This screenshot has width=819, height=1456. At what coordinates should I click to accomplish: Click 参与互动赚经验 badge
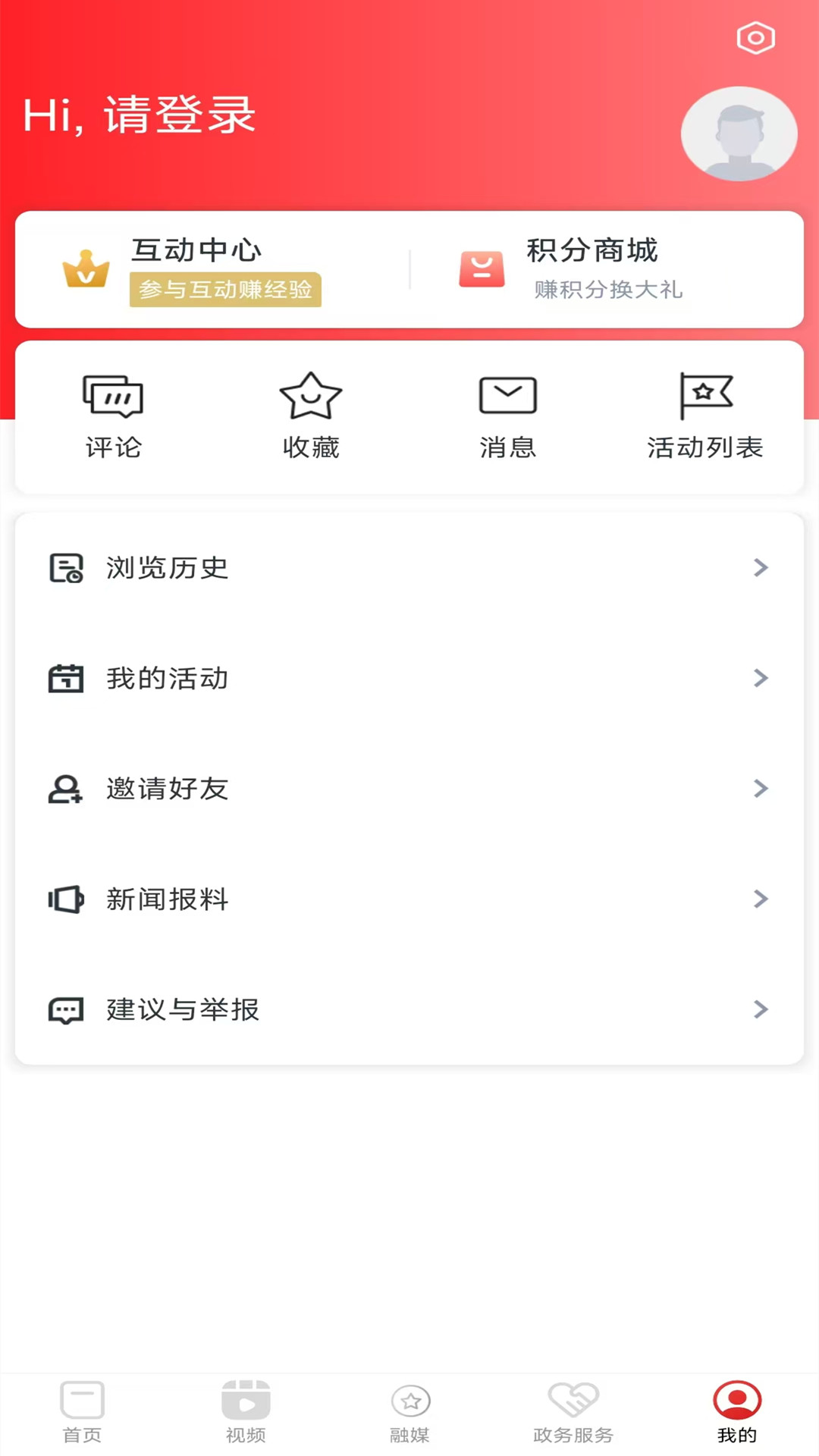click(x=225, y=290)
